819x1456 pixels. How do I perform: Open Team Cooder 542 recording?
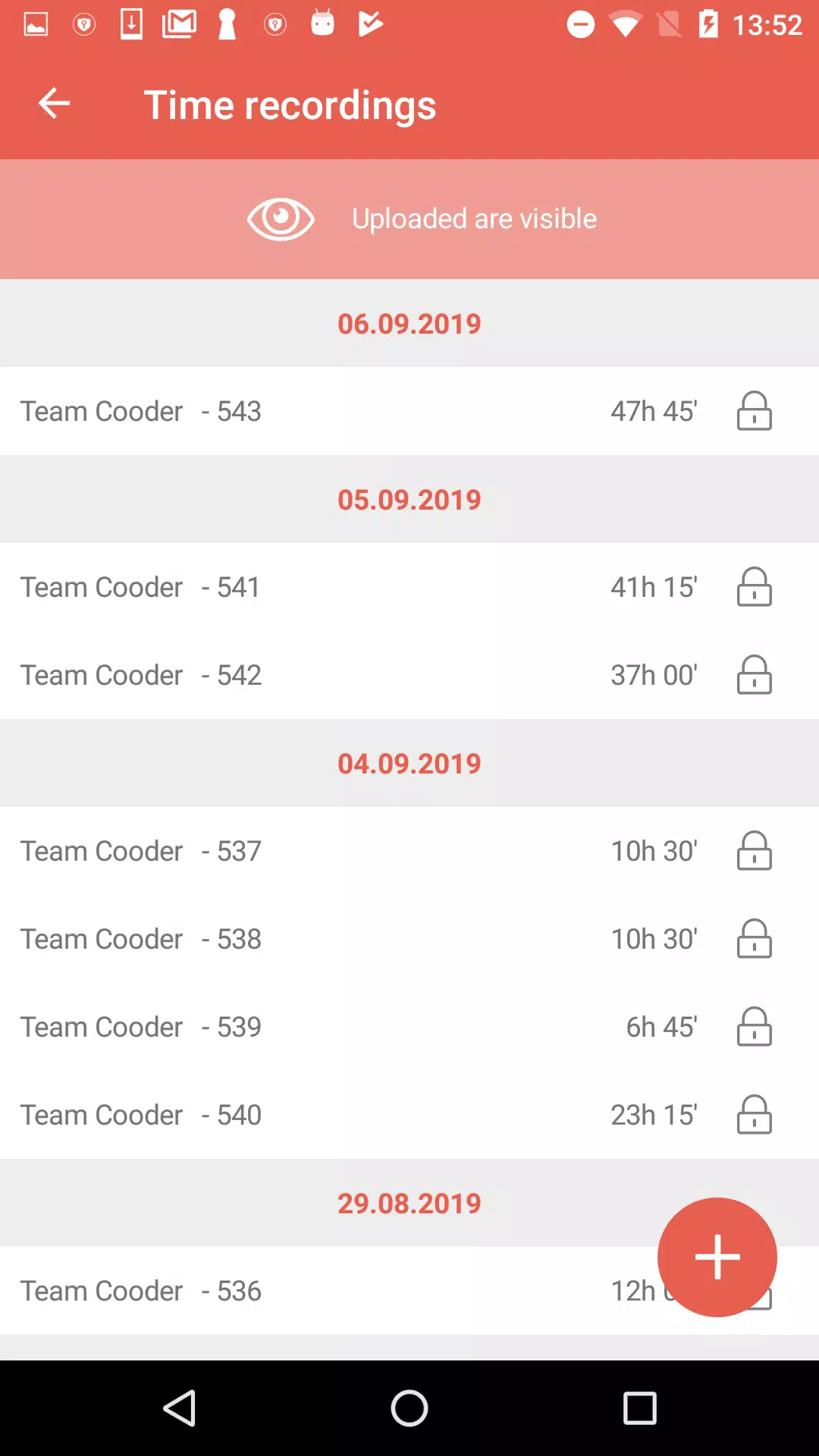point(409,675)
